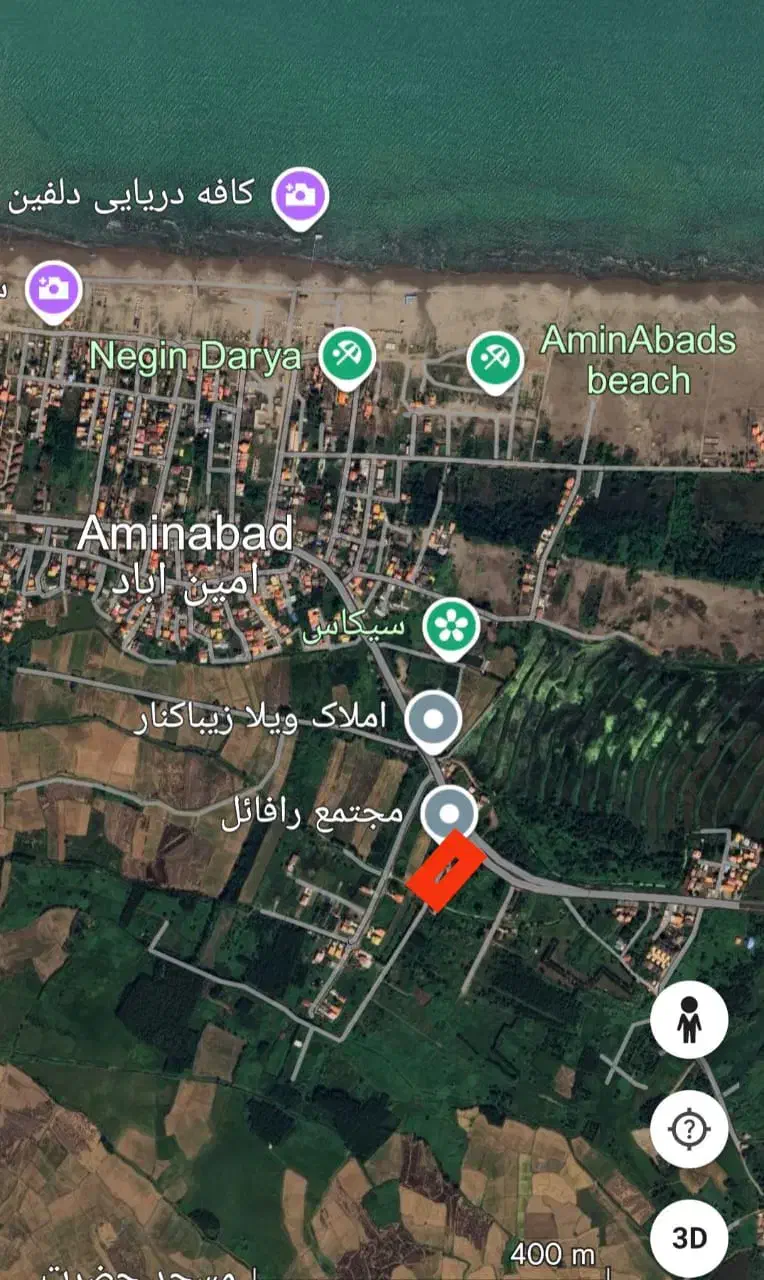Tap the سیکاس place pin

pos(451,627)
